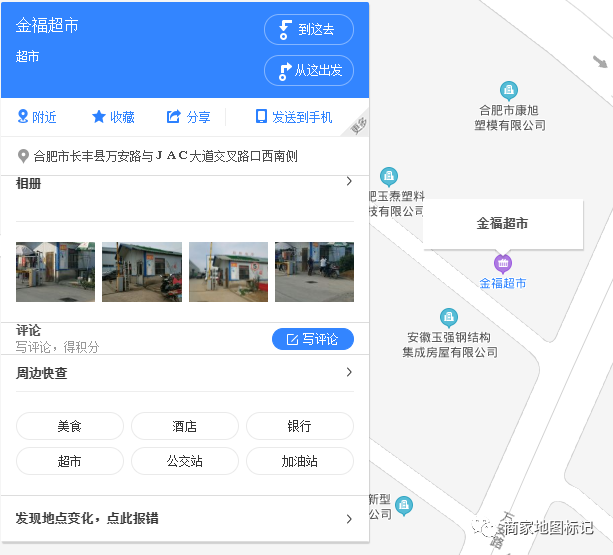Screen dimensions: 613x555
Task: Open the fourth album photo
Action: pos(314,271)
